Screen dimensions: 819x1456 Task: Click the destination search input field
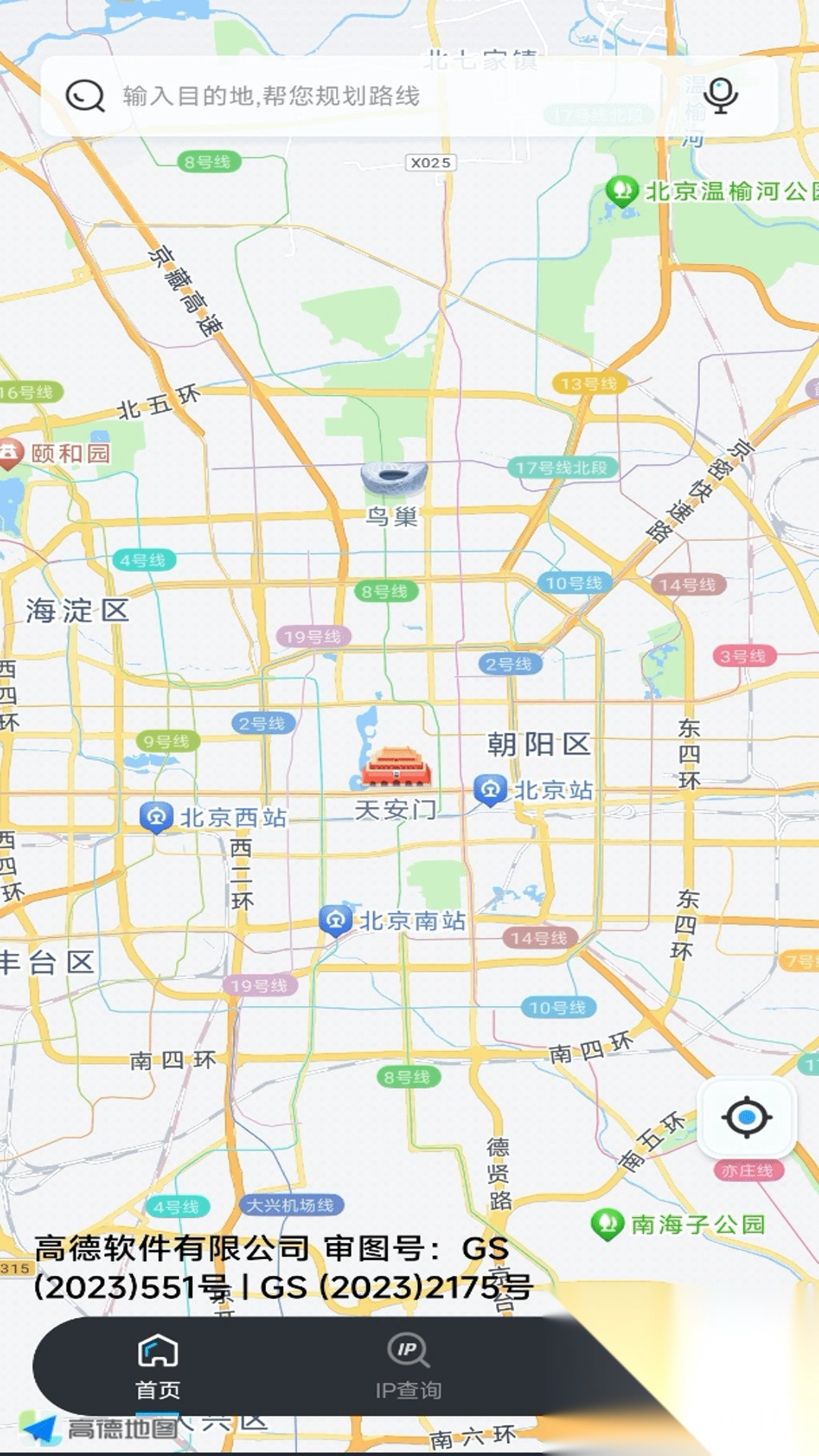[341, 96]
